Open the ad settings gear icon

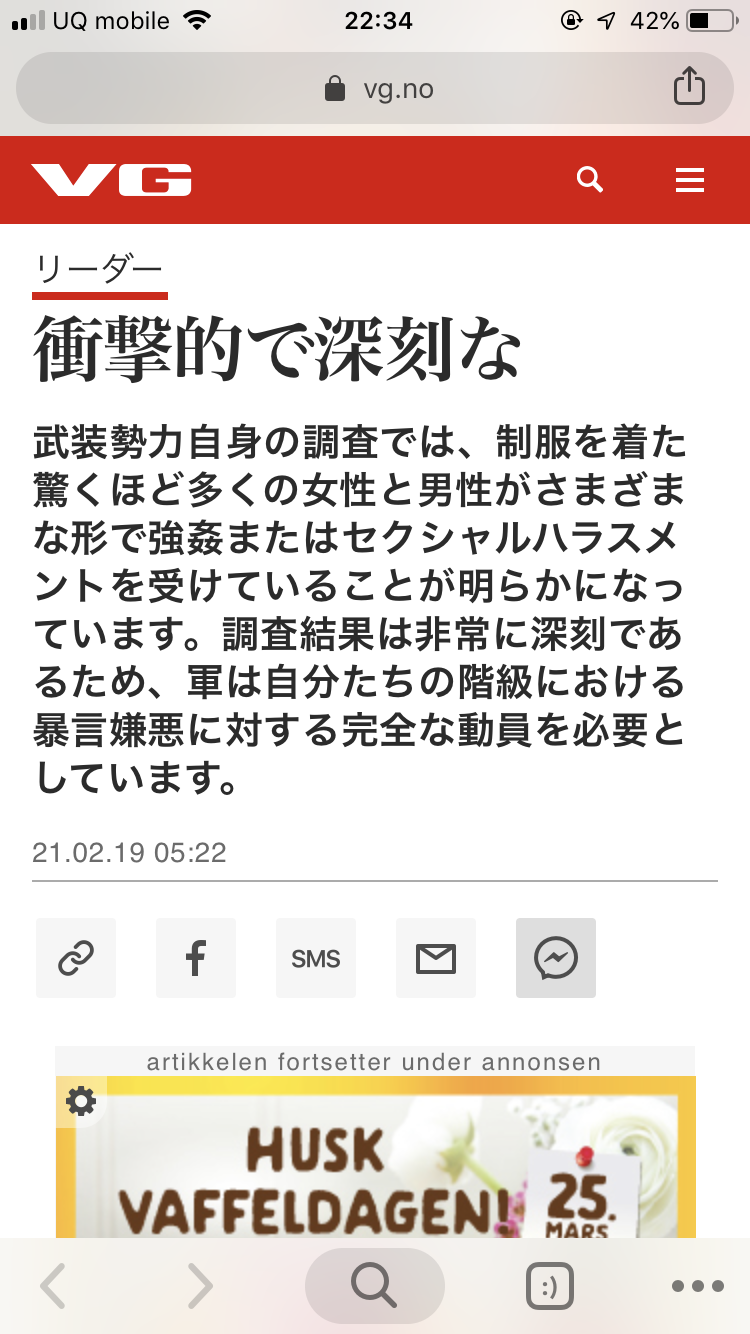[x=81, y=1102]
